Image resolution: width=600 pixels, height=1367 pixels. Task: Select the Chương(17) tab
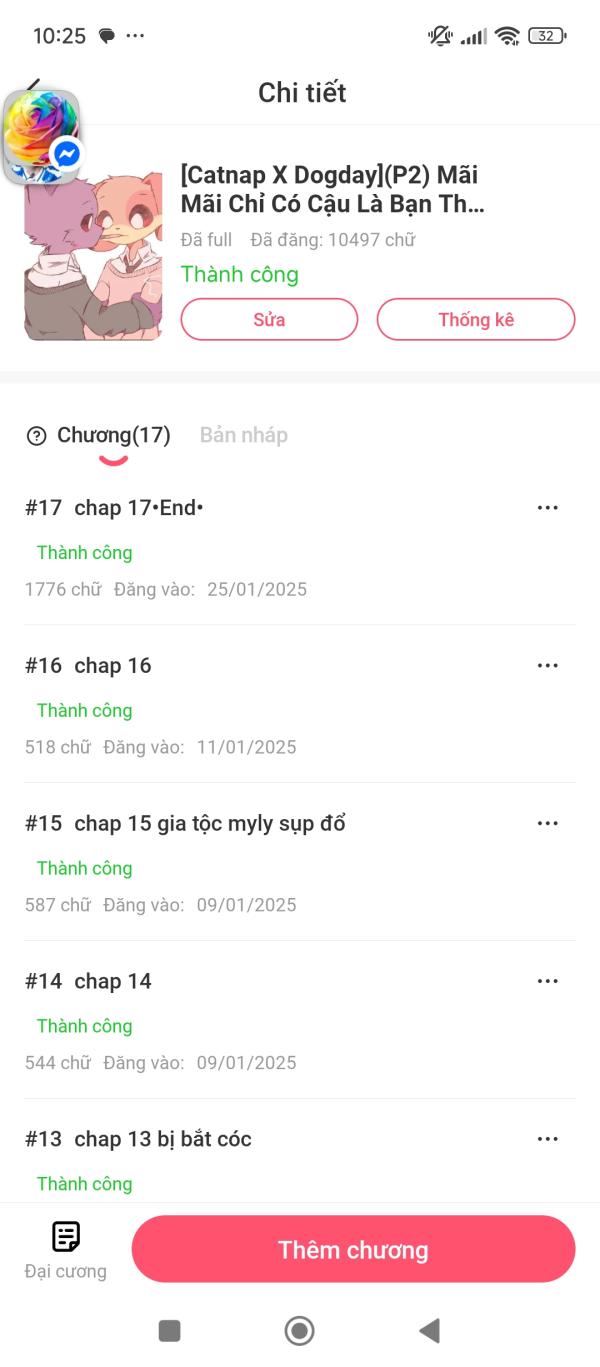click(113, 435)
